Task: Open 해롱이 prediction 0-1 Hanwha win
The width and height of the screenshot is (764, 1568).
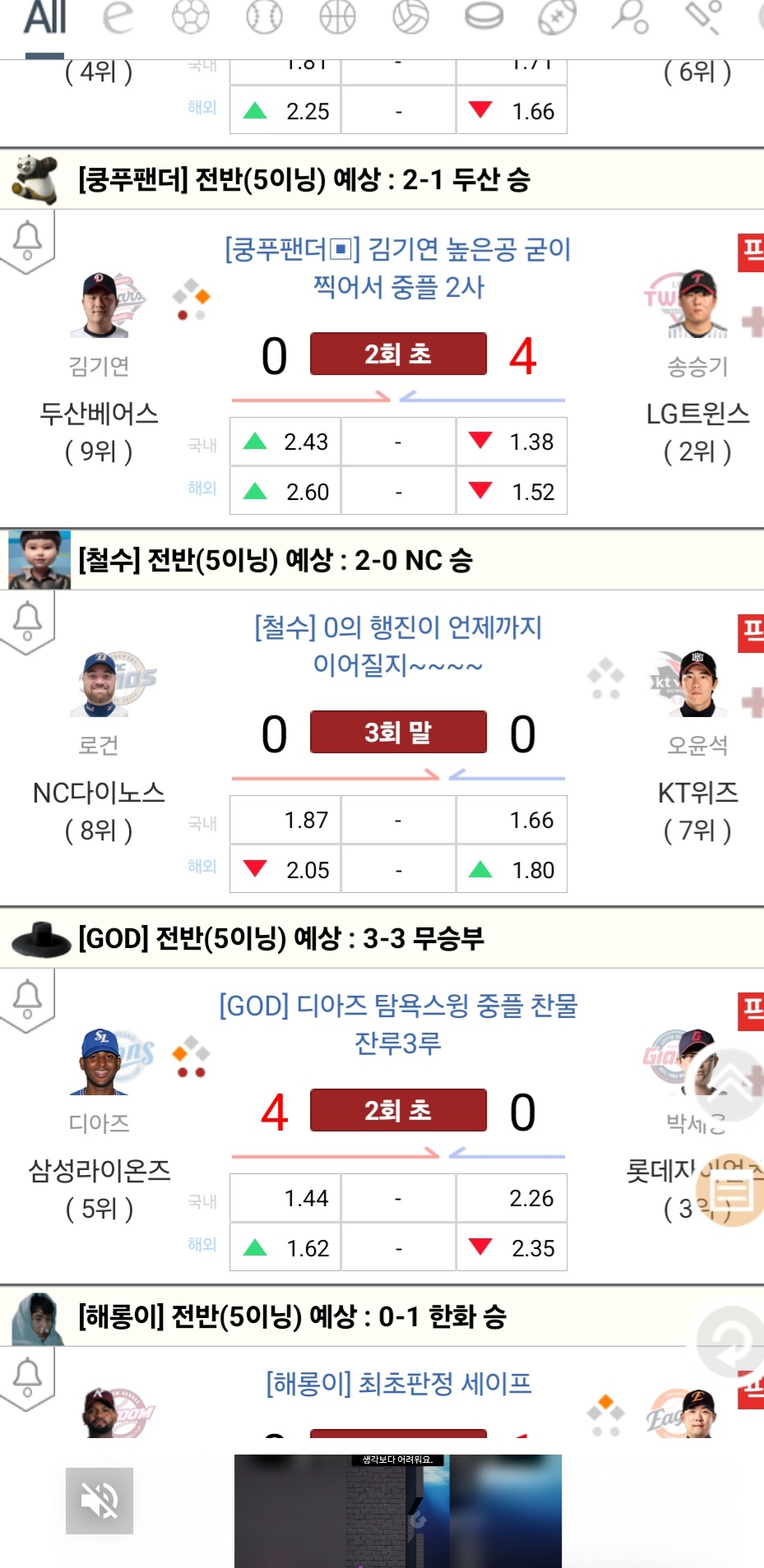Action: click(x=292, y=1316)
